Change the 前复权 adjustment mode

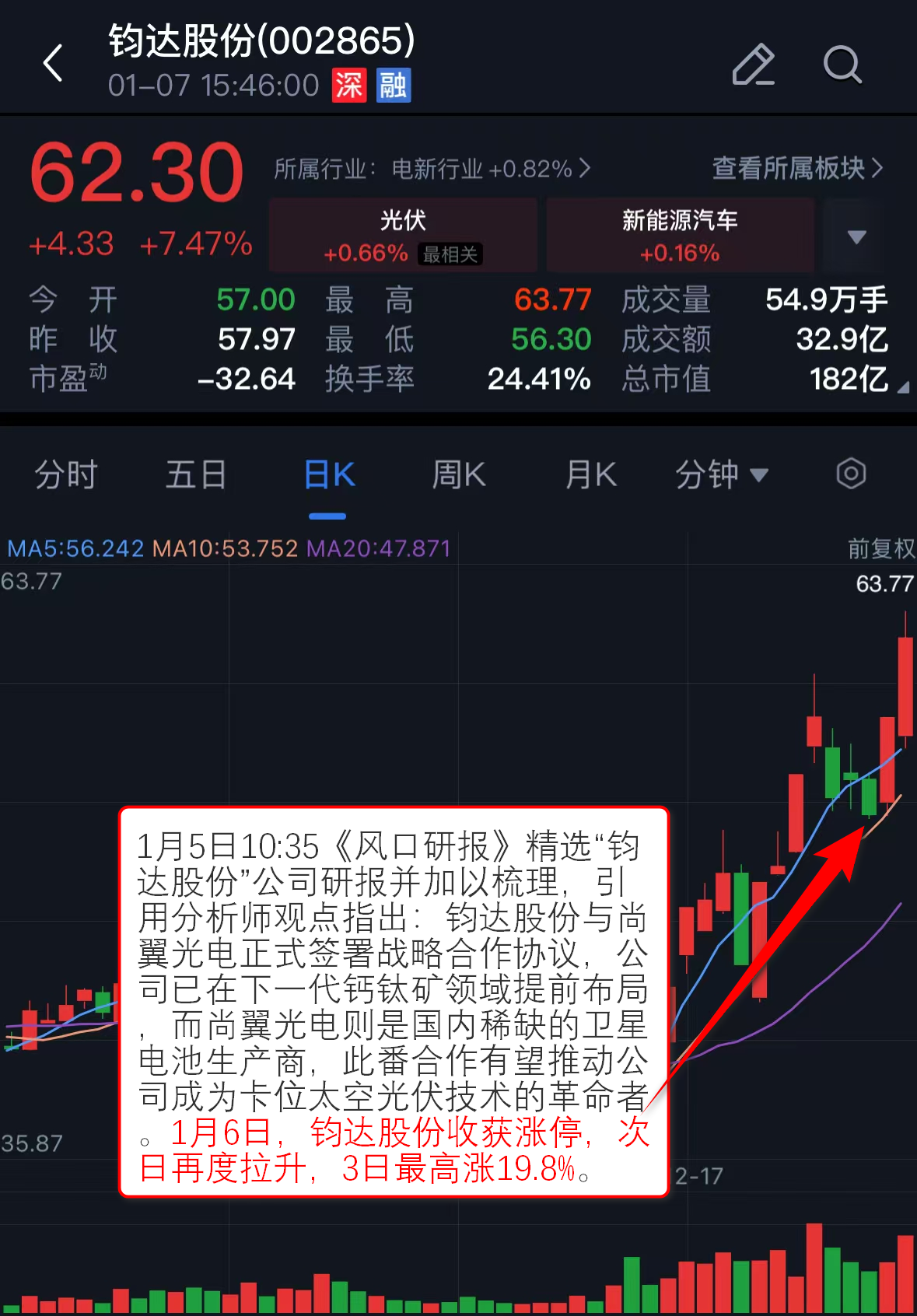pyautogui.click(x=880, y=549)
